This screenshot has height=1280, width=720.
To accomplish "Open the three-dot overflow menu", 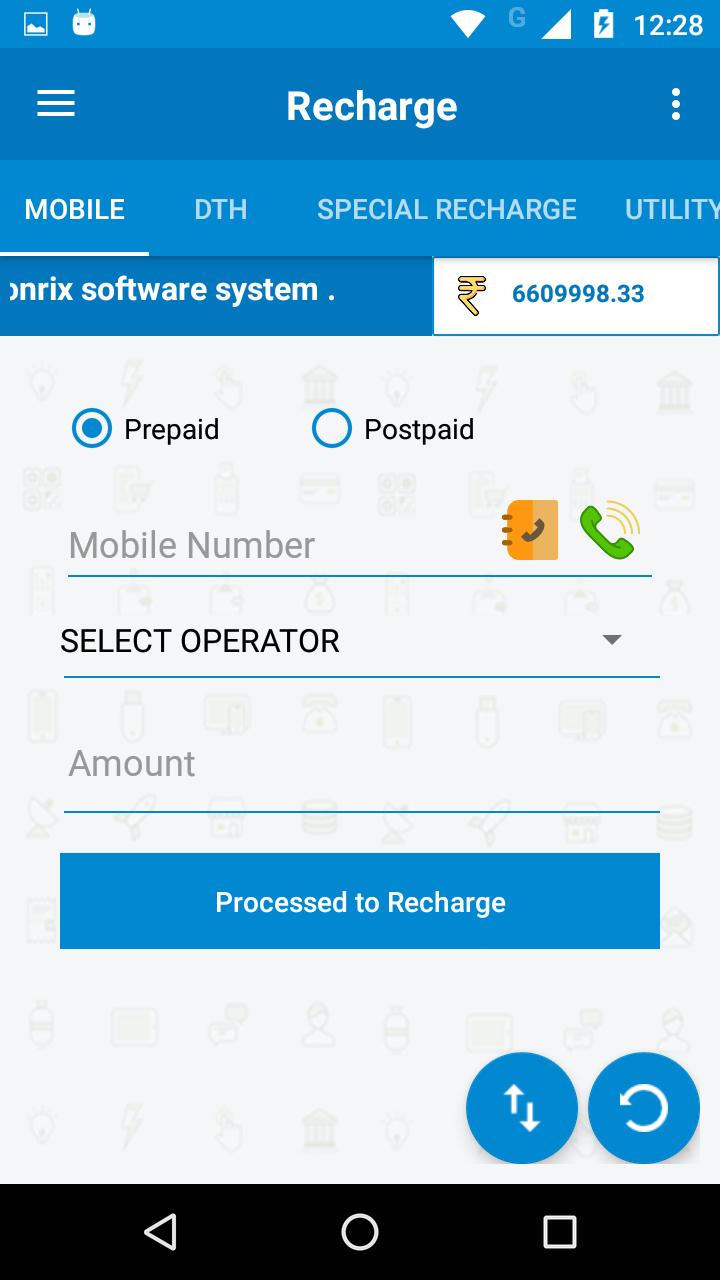I will point(676,104).
